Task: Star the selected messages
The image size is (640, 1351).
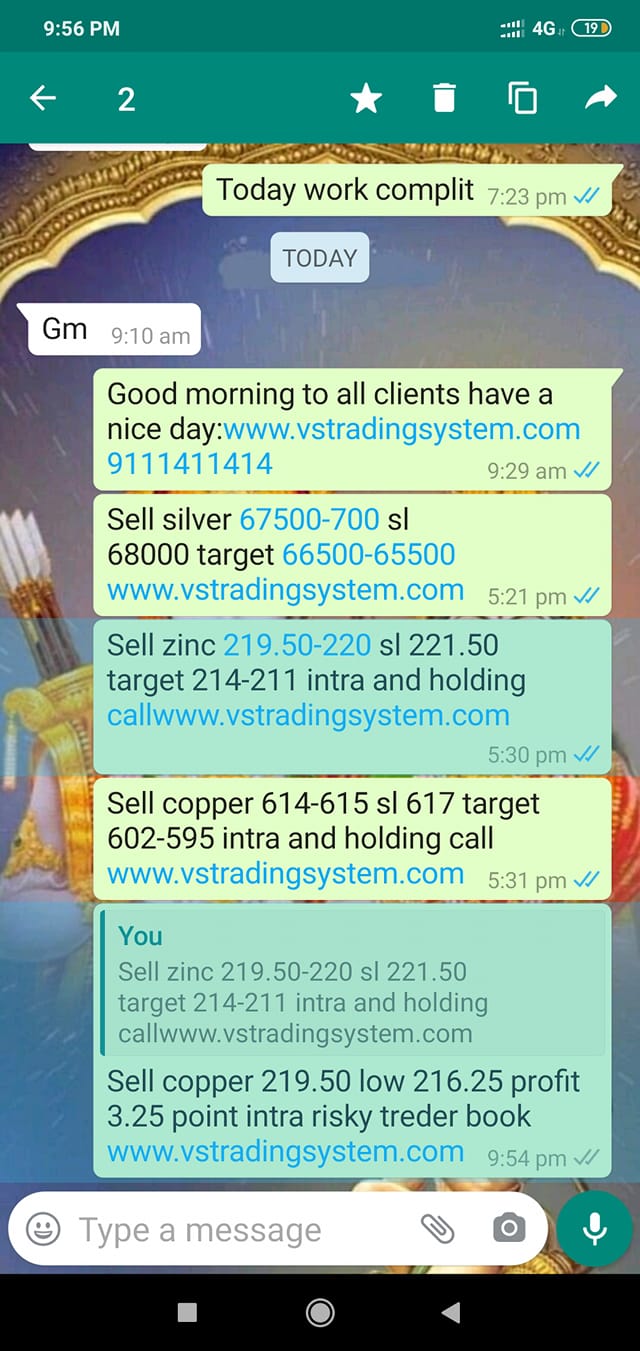Action: click(366, 98)
